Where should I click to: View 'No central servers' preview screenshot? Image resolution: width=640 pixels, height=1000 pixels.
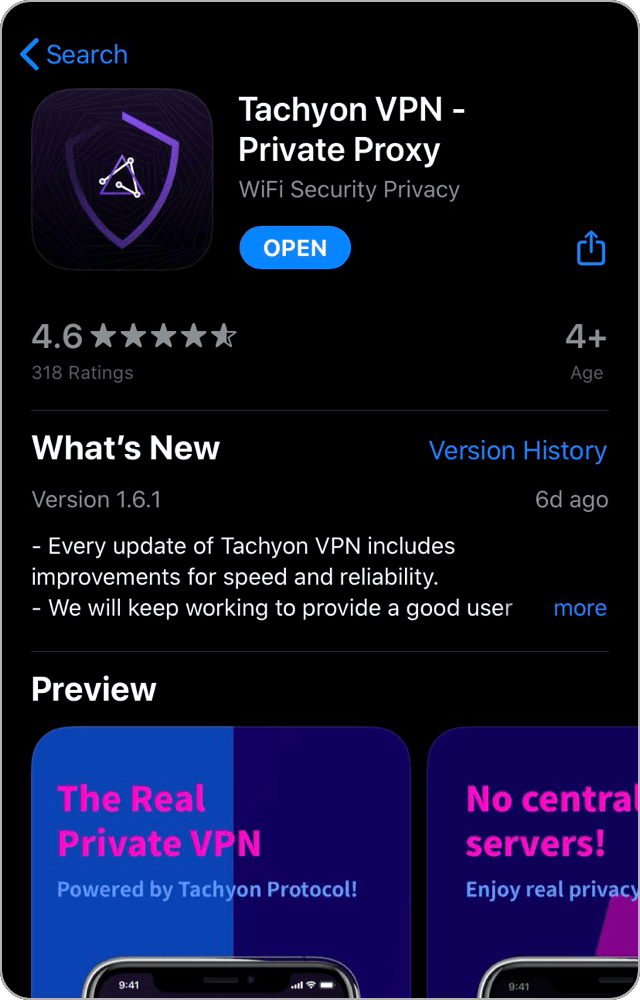[x=535, y=860]
